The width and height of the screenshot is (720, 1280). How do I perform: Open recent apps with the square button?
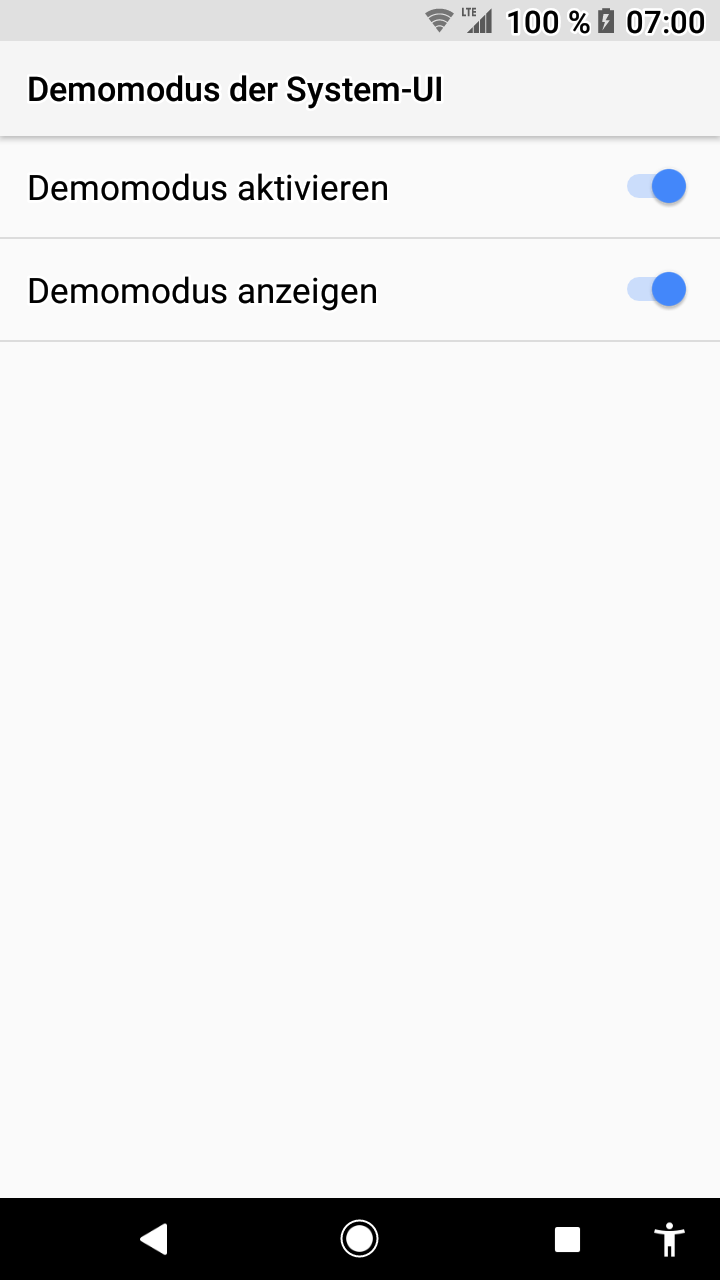(567, 1239)
